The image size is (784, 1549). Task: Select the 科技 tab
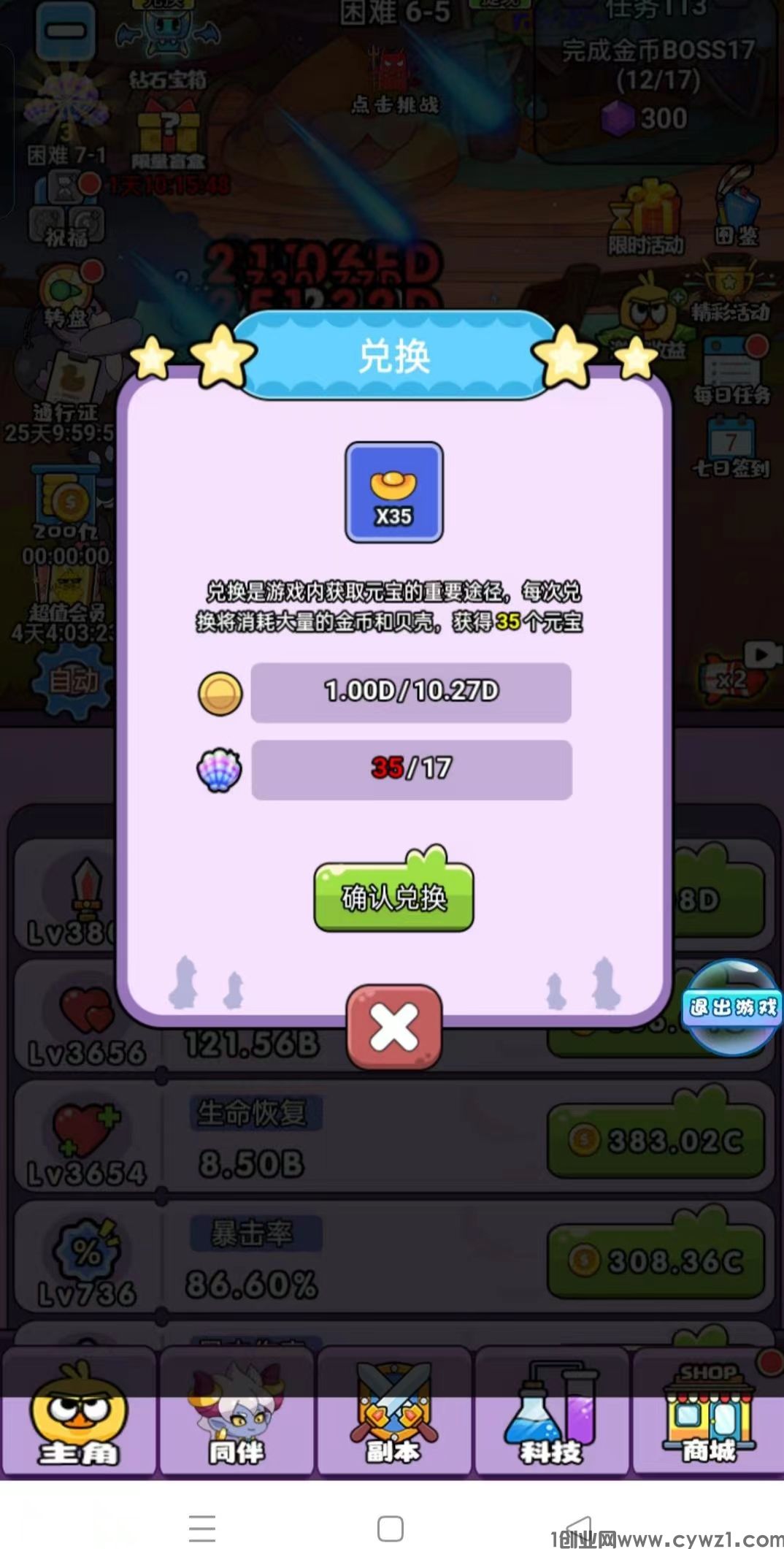pyautogui.click(x=551, y=1415)
